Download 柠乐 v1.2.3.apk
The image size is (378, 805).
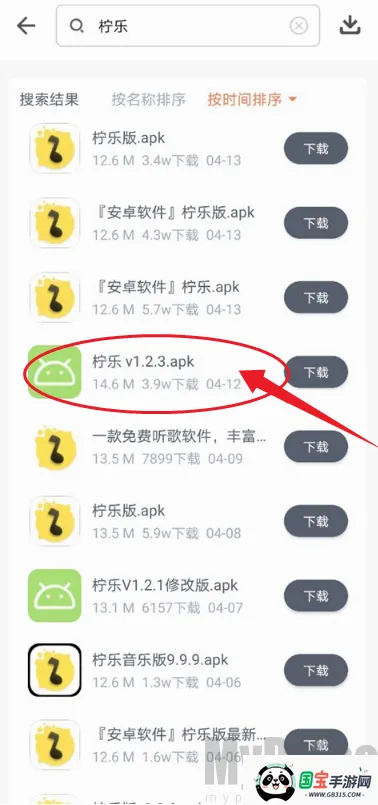point(316,372)
